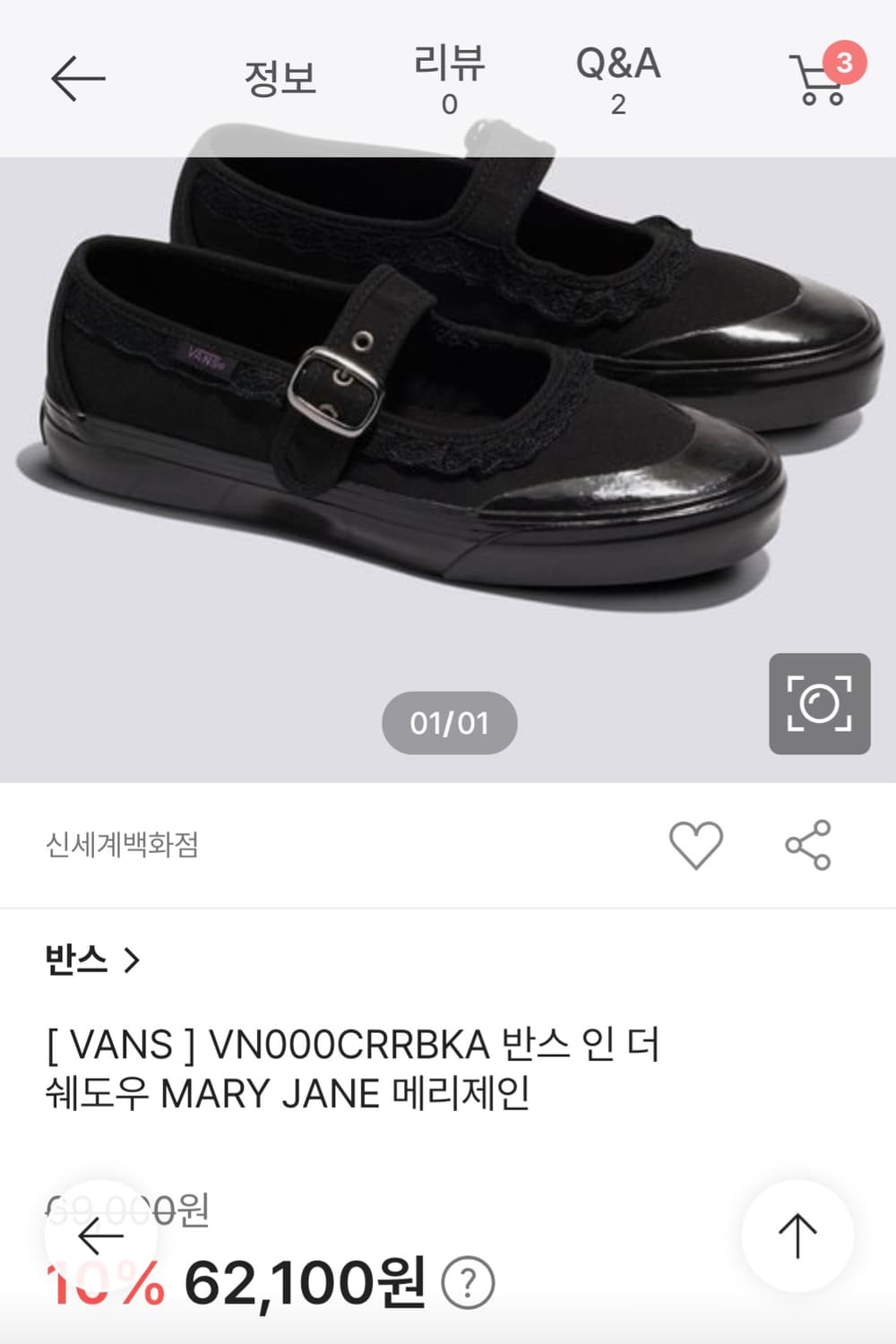This screenshot has width=896, height=1344.
Task: Open the Q&A tab
Action: pyautogui.click(x=620, y=81)
